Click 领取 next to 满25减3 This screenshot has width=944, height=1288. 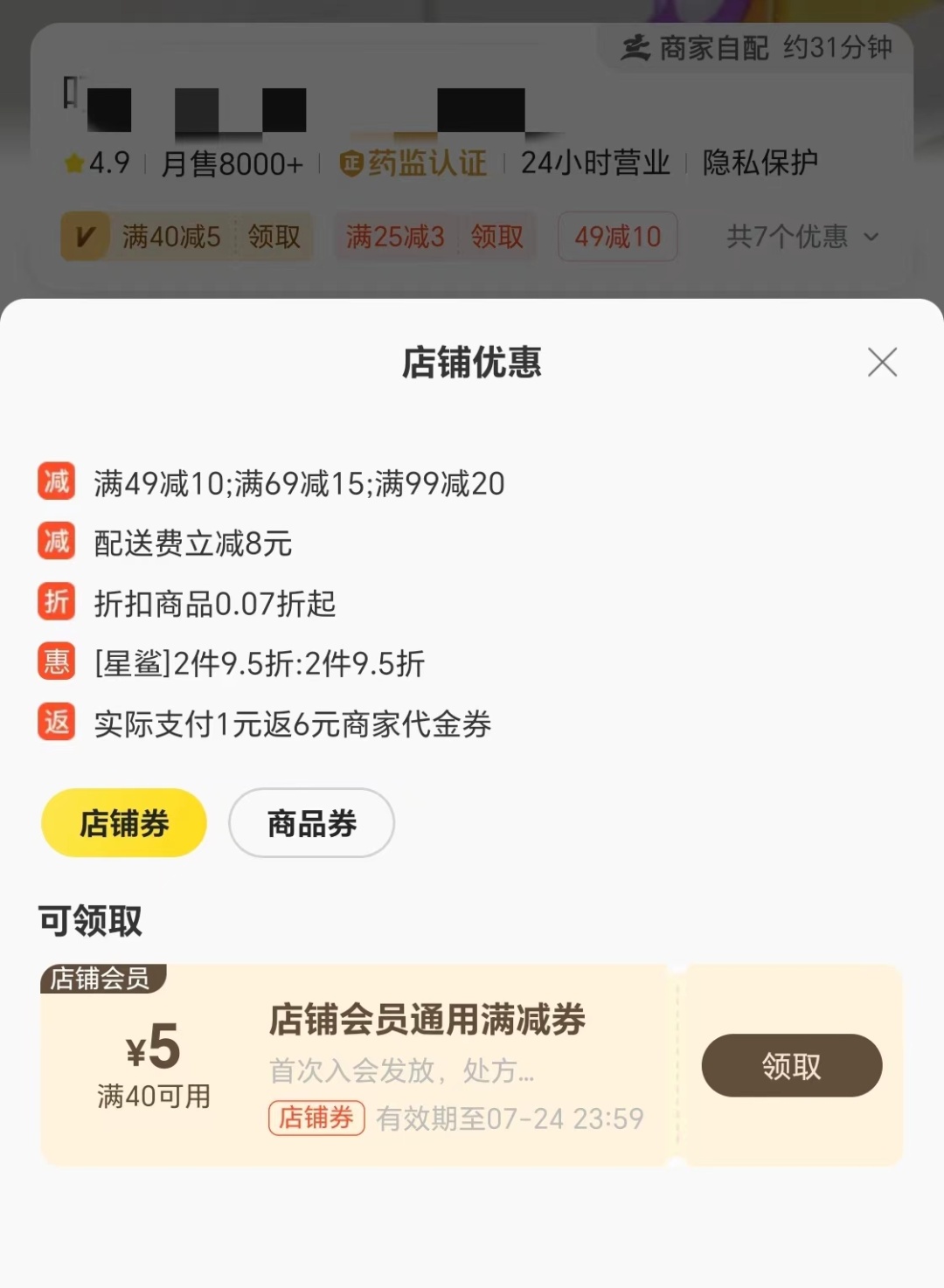click(498, 236)
